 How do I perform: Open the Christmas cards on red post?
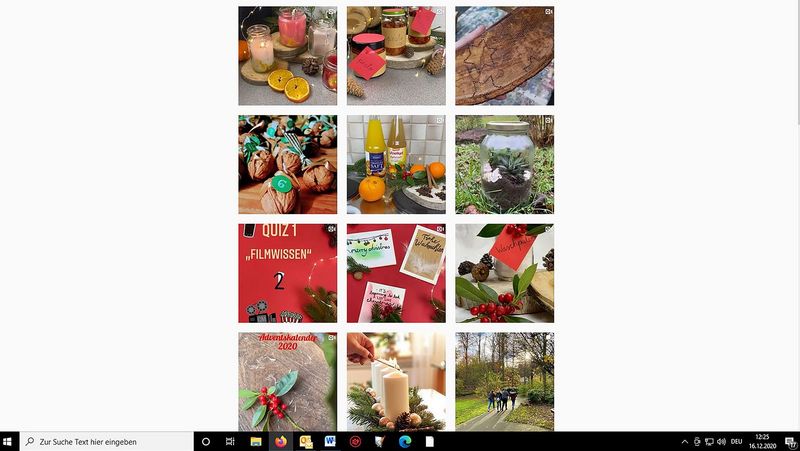[396, 273]
